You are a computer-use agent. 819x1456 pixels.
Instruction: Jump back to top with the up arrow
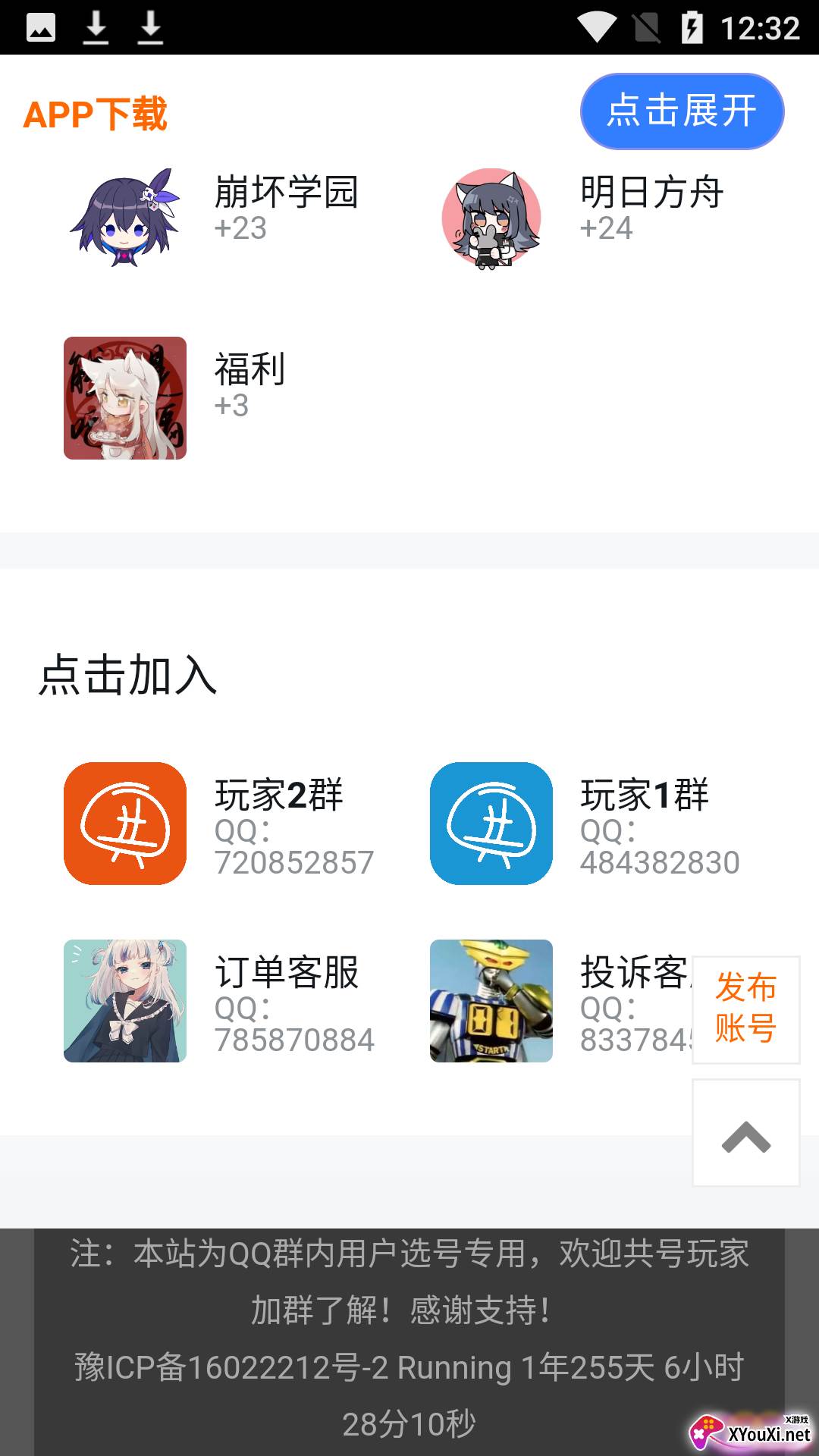pyautogui.click(x=745, y=1133)
